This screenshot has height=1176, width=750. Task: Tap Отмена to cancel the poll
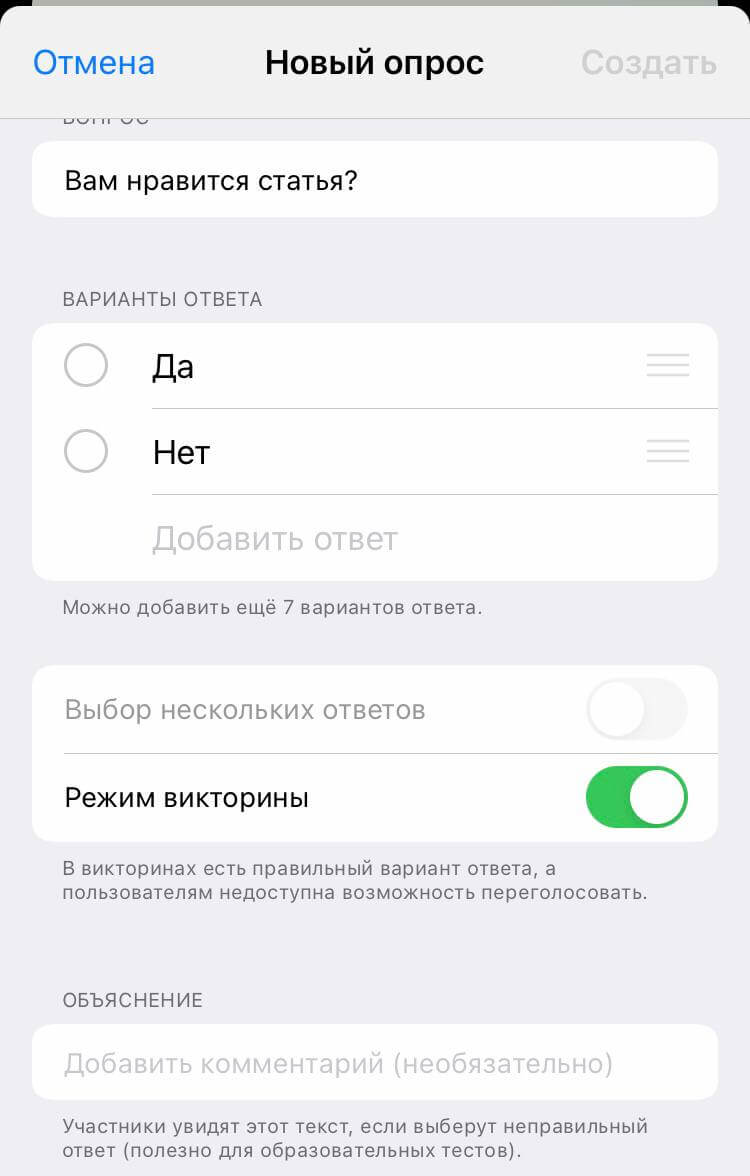pyautogui.click(x=94, y=63)
